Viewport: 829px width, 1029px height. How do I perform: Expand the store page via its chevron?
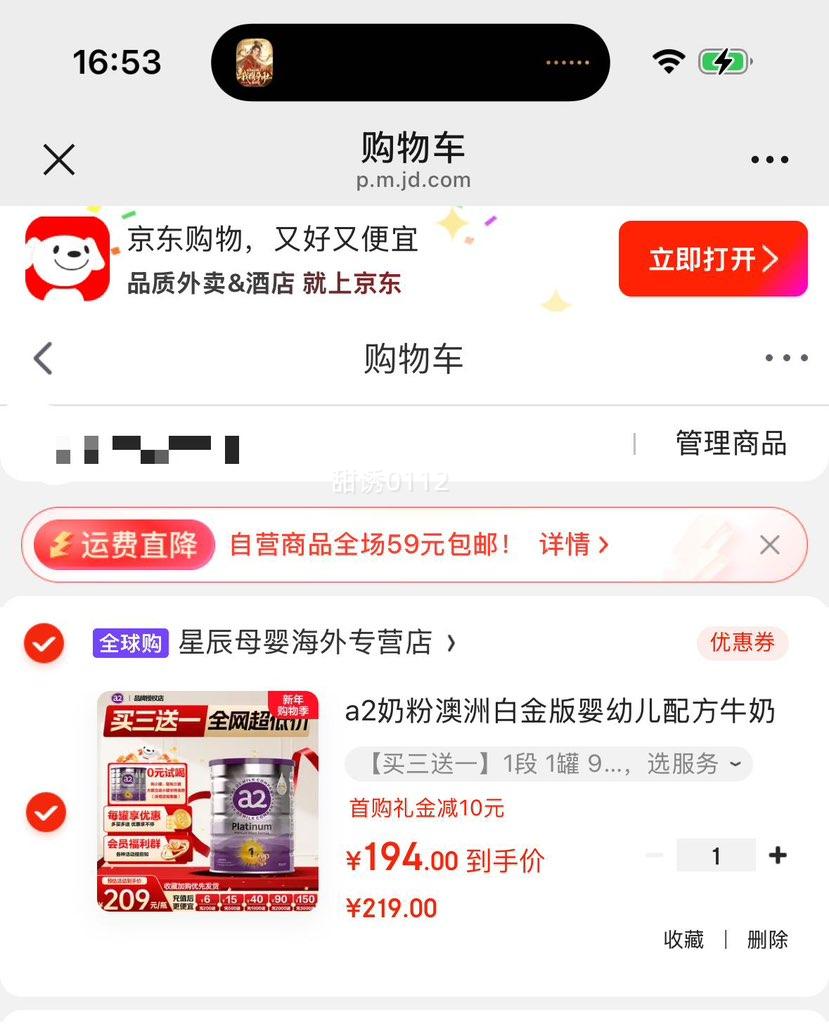point(453,644)
